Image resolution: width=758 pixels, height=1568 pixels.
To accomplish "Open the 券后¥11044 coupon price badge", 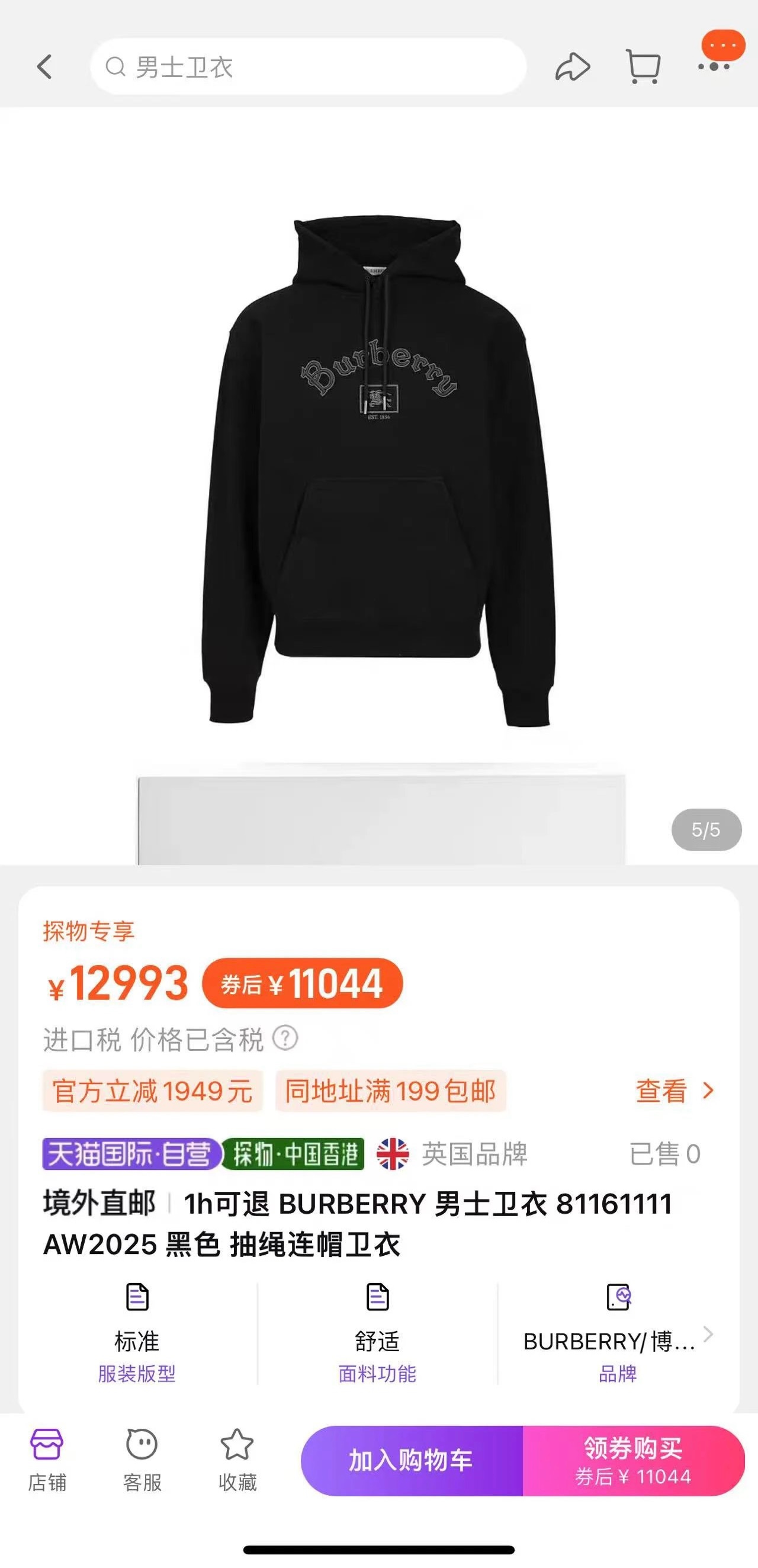I will (303, 984).
